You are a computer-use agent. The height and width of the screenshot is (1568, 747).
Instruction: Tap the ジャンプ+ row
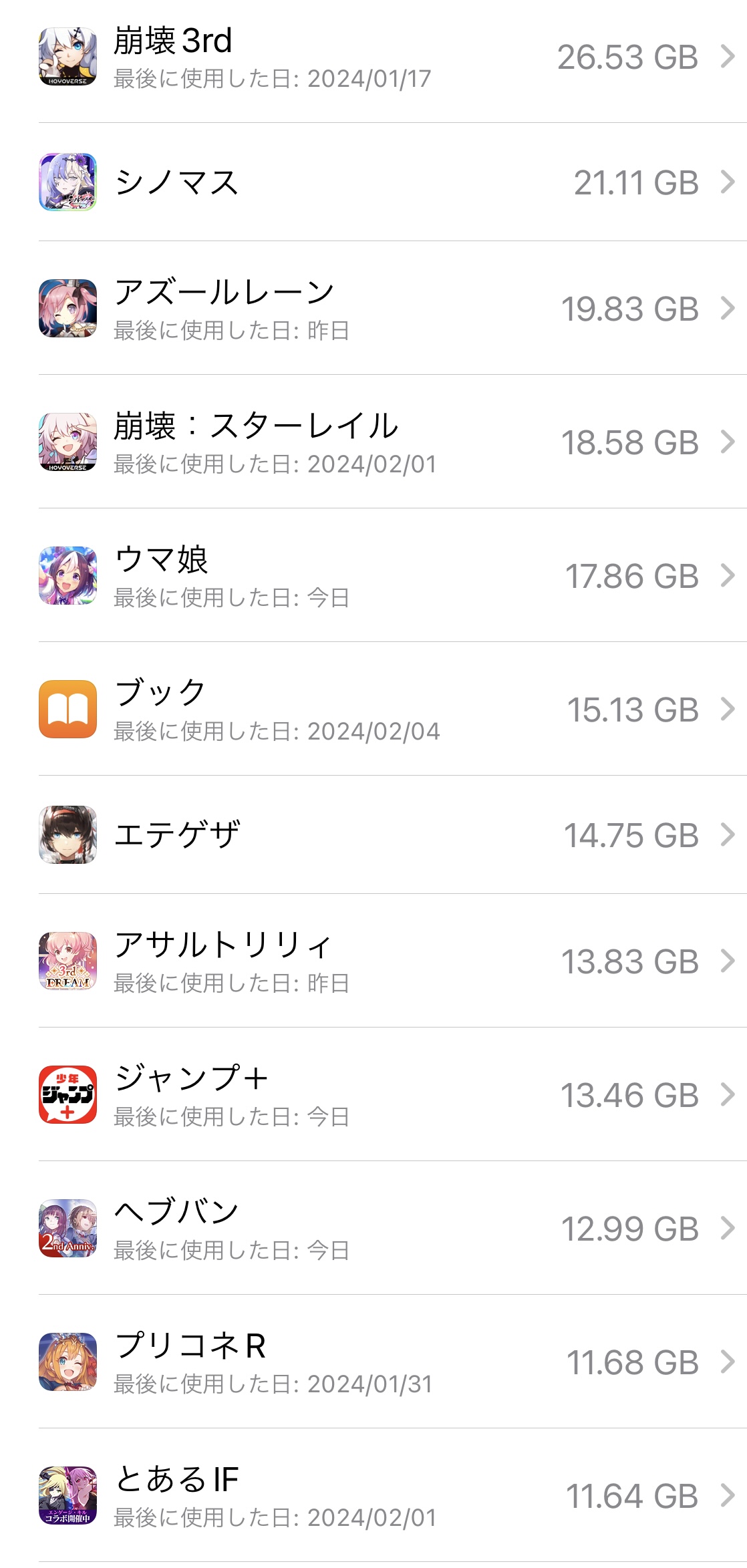(x=374, y=1095)
